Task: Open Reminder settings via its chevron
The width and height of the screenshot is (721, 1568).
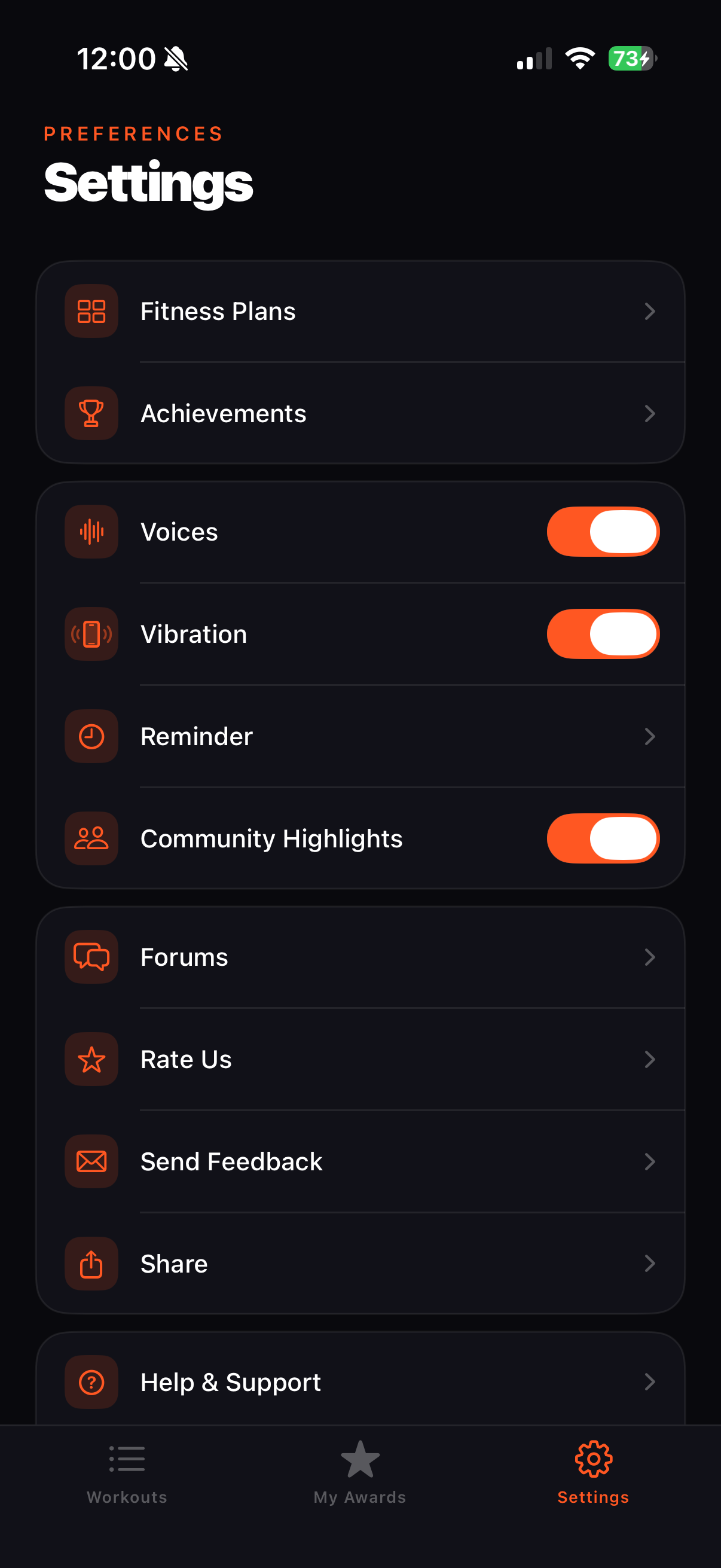Action: tap(650, 736)
